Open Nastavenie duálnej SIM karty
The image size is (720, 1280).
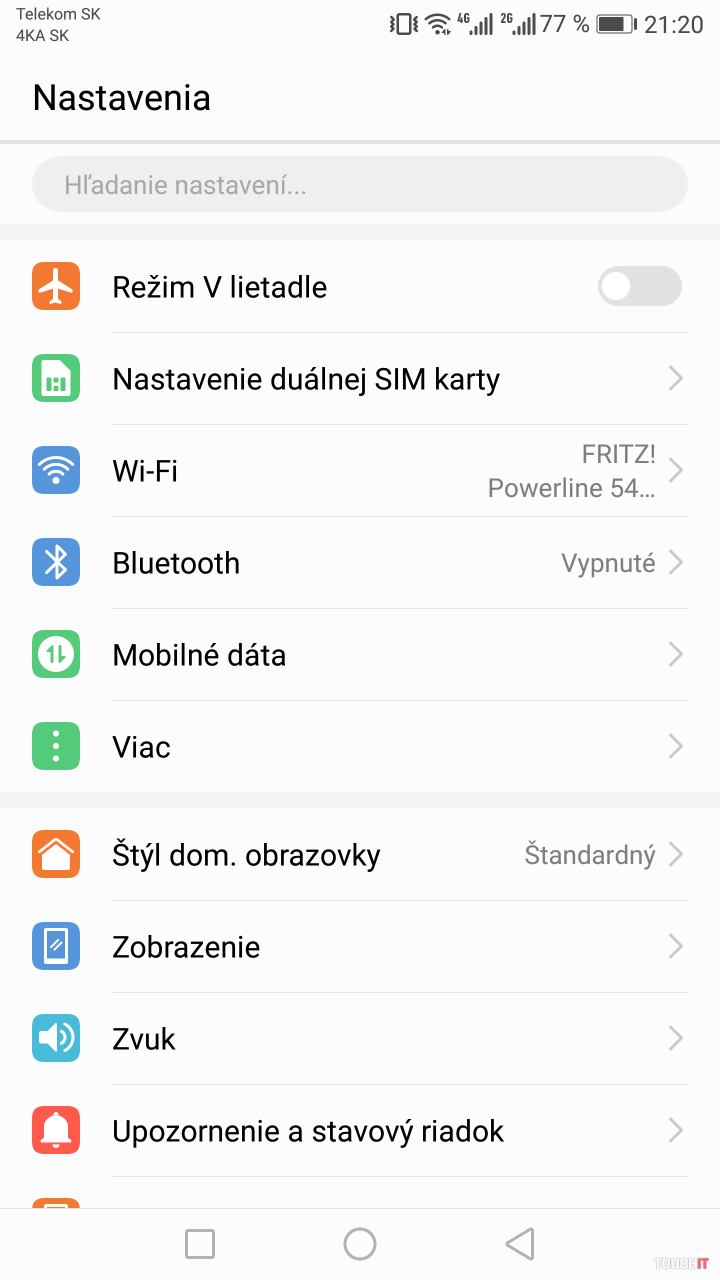click(x=360, y=379)
